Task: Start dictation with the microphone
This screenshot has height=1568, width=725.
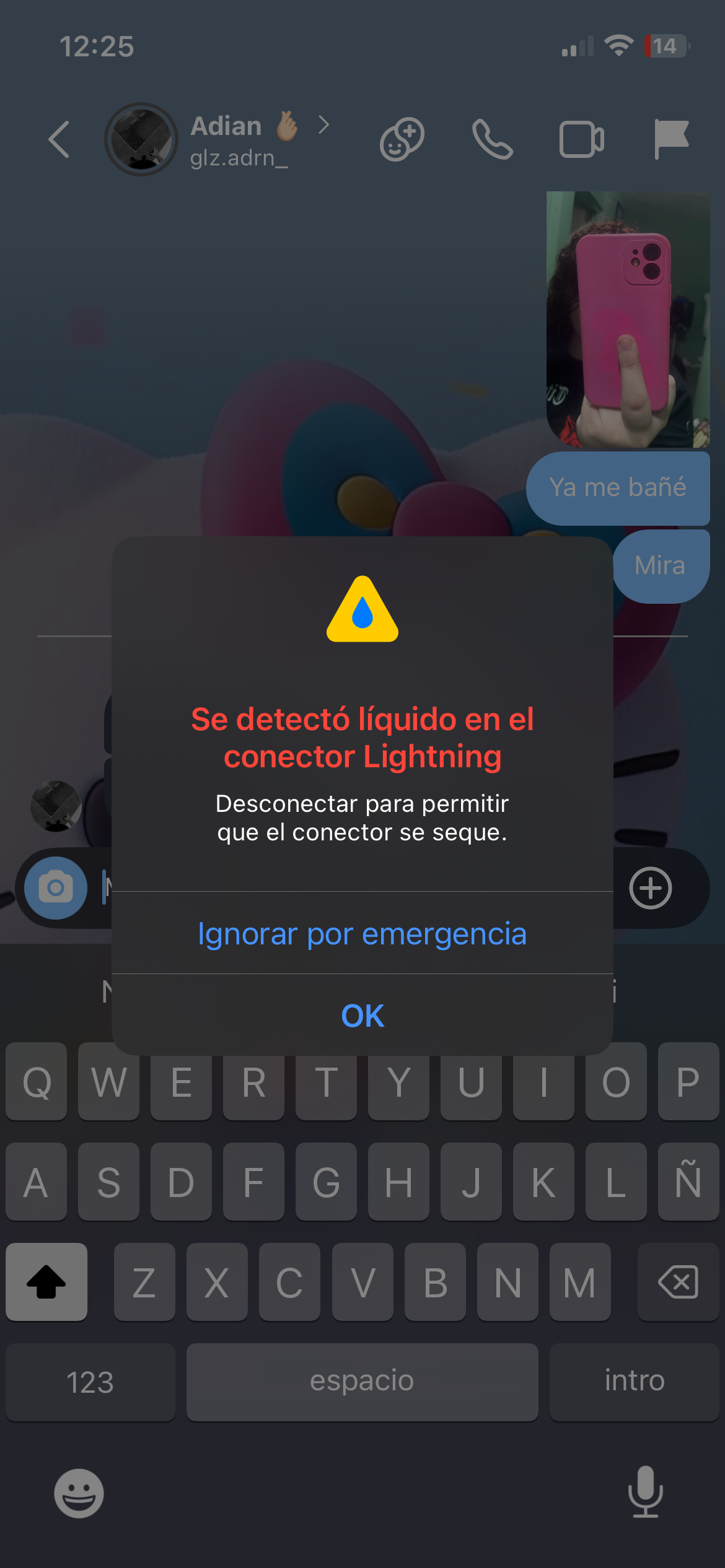Action: click(x=646, y=1492)
